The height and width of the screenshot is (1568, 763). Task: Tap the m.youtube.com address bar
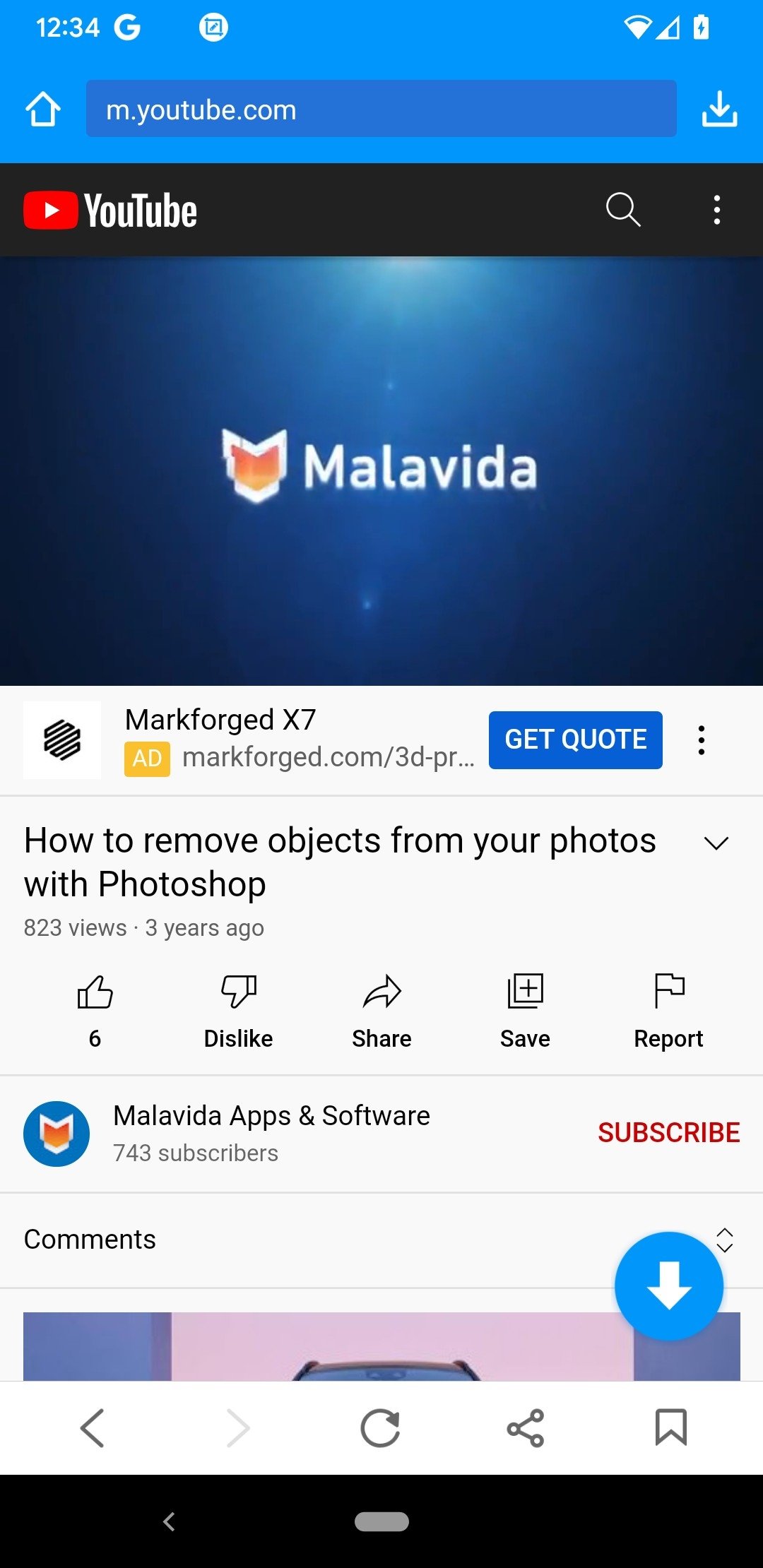381,109
